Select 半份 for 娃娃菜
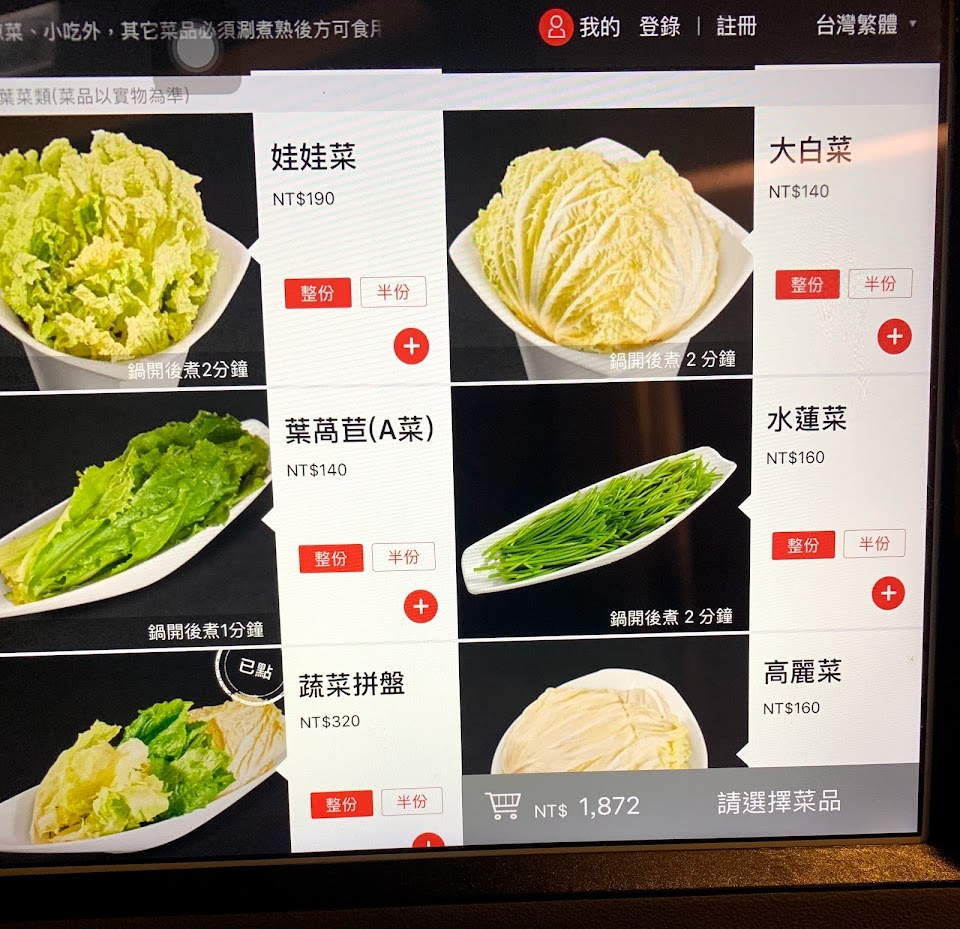Screen dimensions: 960x929 (x=393, y=292)
